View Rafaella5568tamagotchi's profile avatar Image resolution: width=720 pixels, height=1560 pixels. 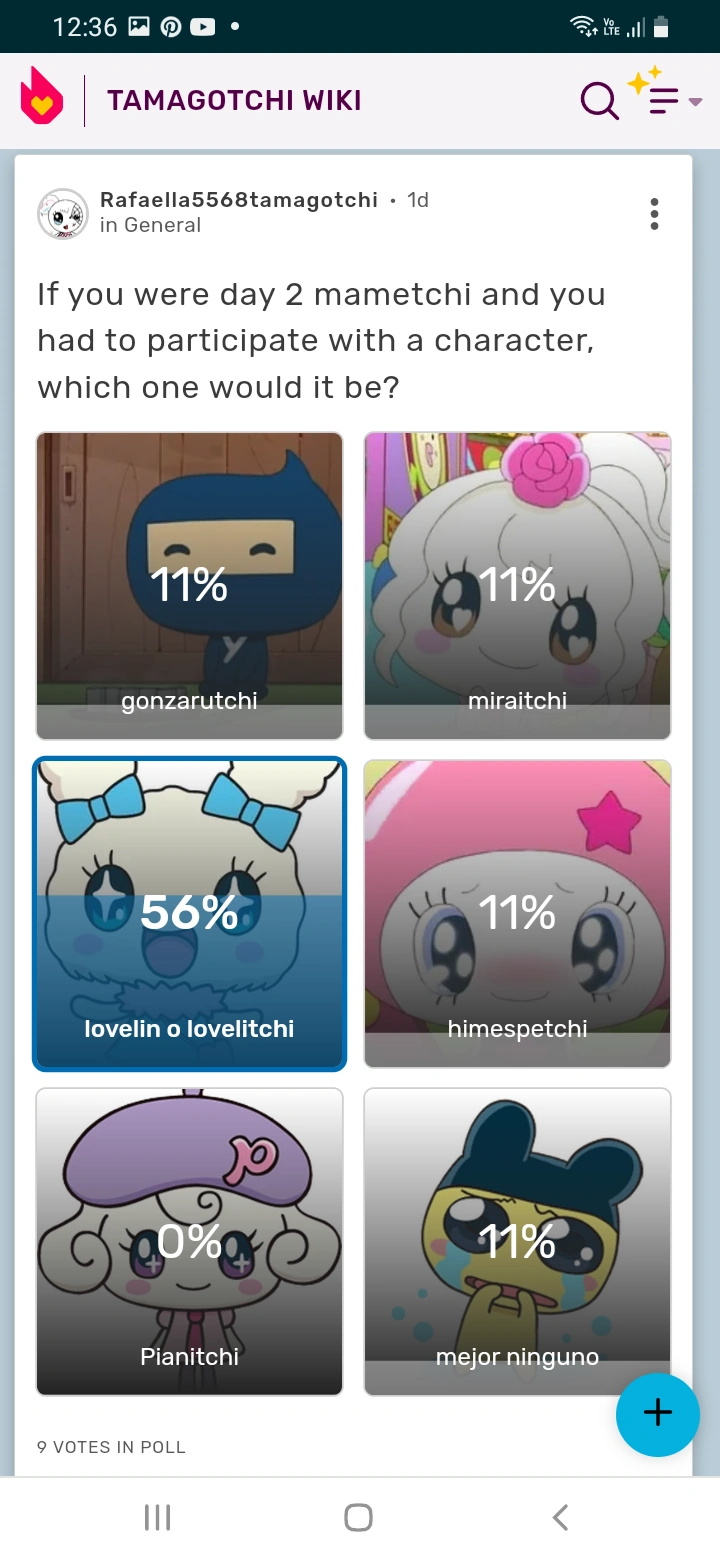point(63,214)
